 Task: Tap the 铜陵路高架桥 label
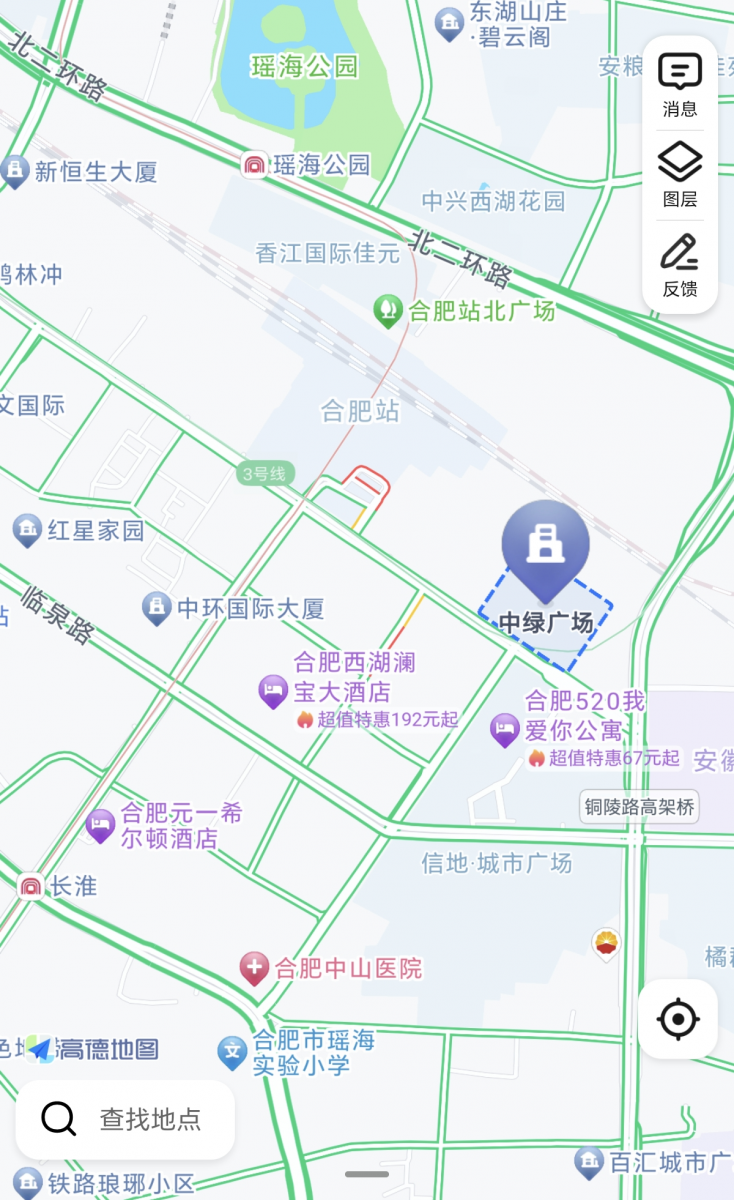pos(639,806)
